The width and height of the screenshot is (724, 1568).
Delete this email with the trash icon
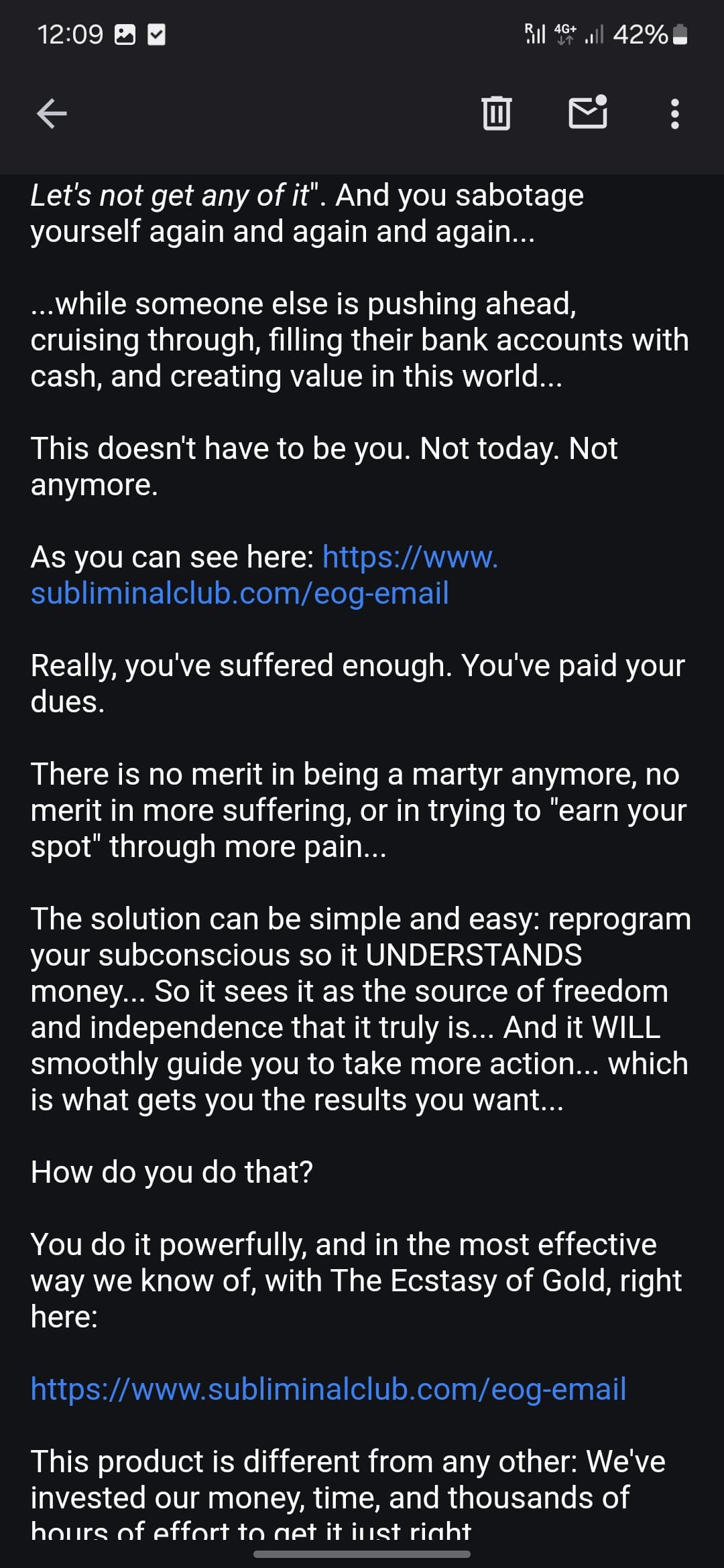point(496,113)
